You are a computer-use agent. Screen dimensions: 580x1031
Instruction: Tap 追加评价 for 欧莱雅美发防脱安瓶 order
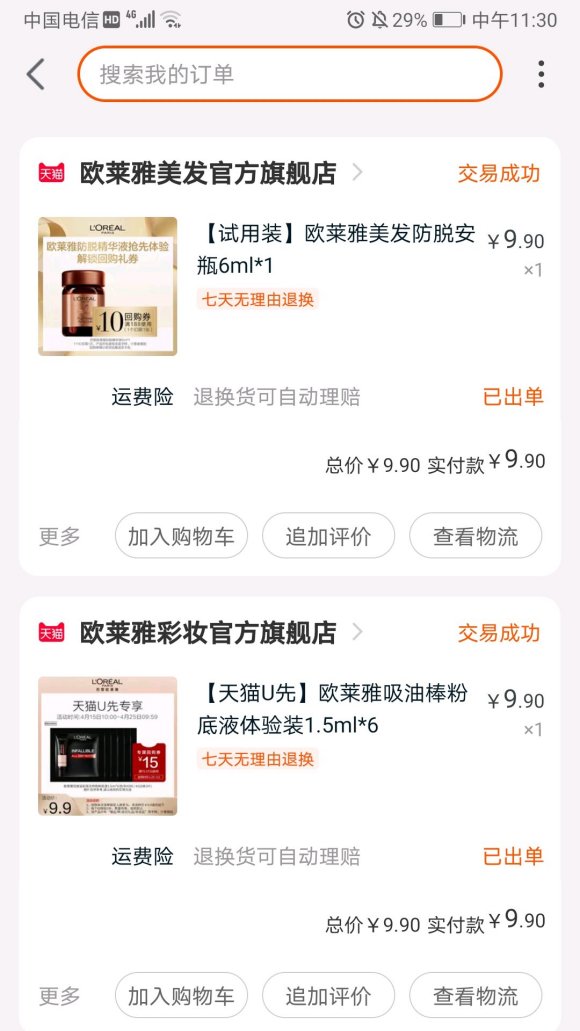[328, 536]
